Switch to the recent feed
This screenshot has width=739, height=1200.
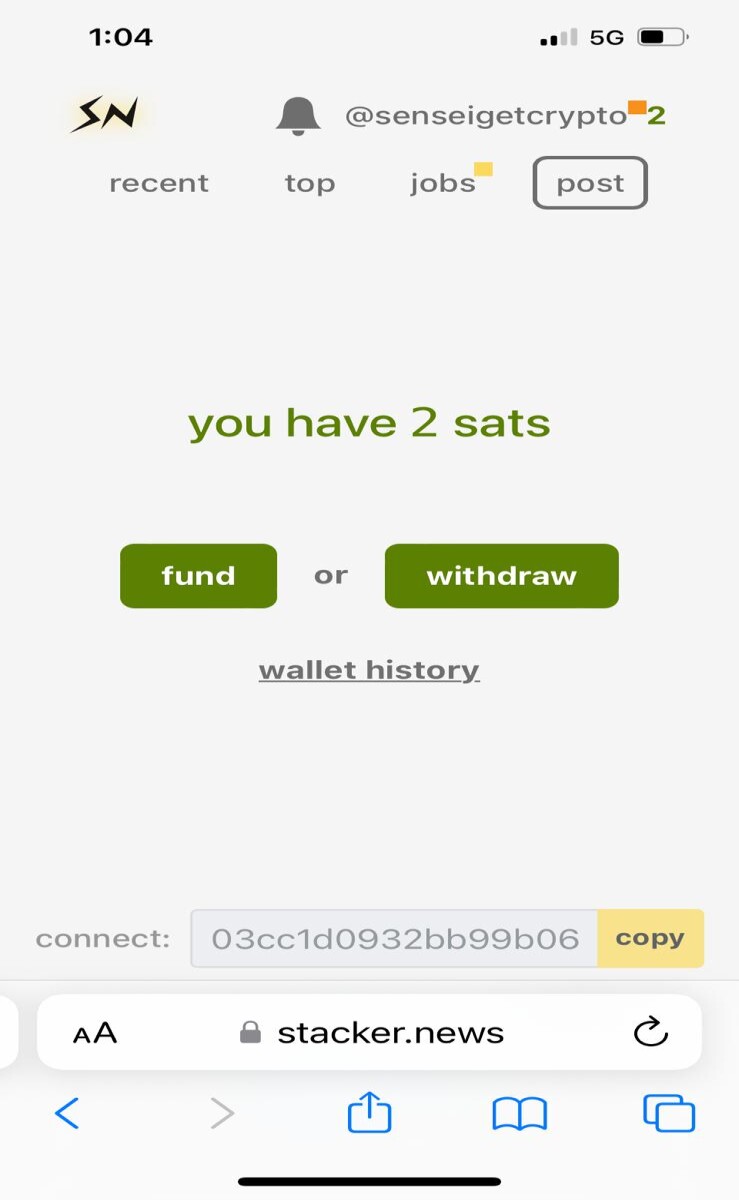[x=159, y=183]
